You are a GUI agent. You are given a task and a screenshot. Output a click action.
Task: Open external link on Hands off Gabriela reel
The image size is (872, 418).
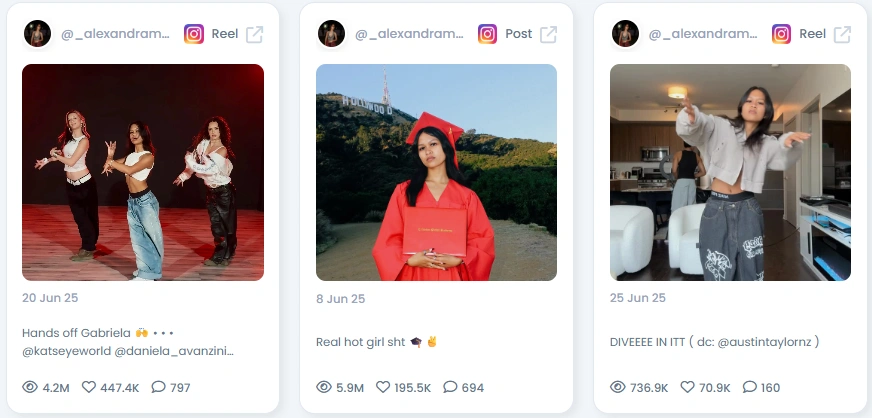255,34
